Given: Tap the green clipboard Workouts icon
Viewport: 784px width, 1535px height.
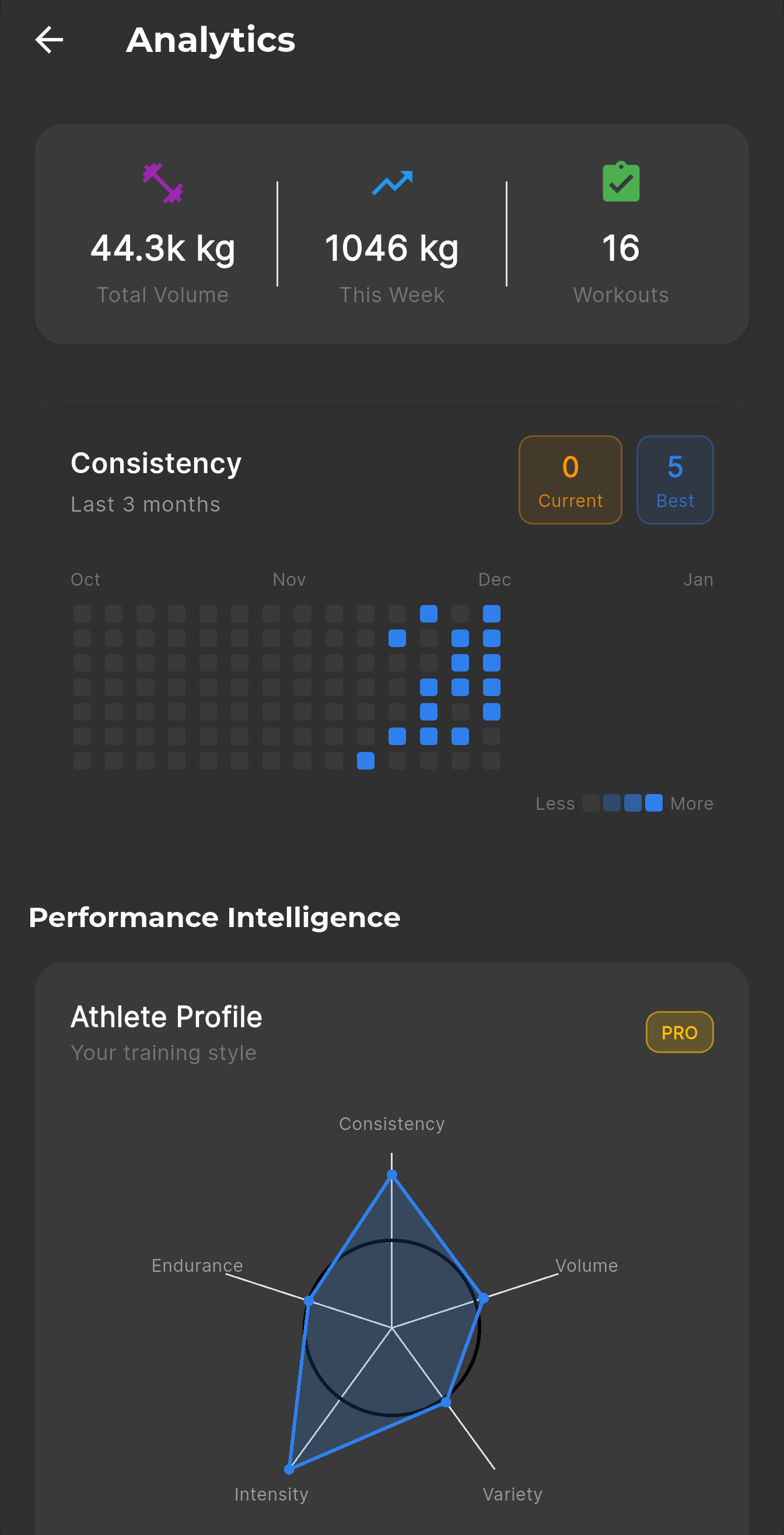Looking at the screenshot, I should coord(621,182).
